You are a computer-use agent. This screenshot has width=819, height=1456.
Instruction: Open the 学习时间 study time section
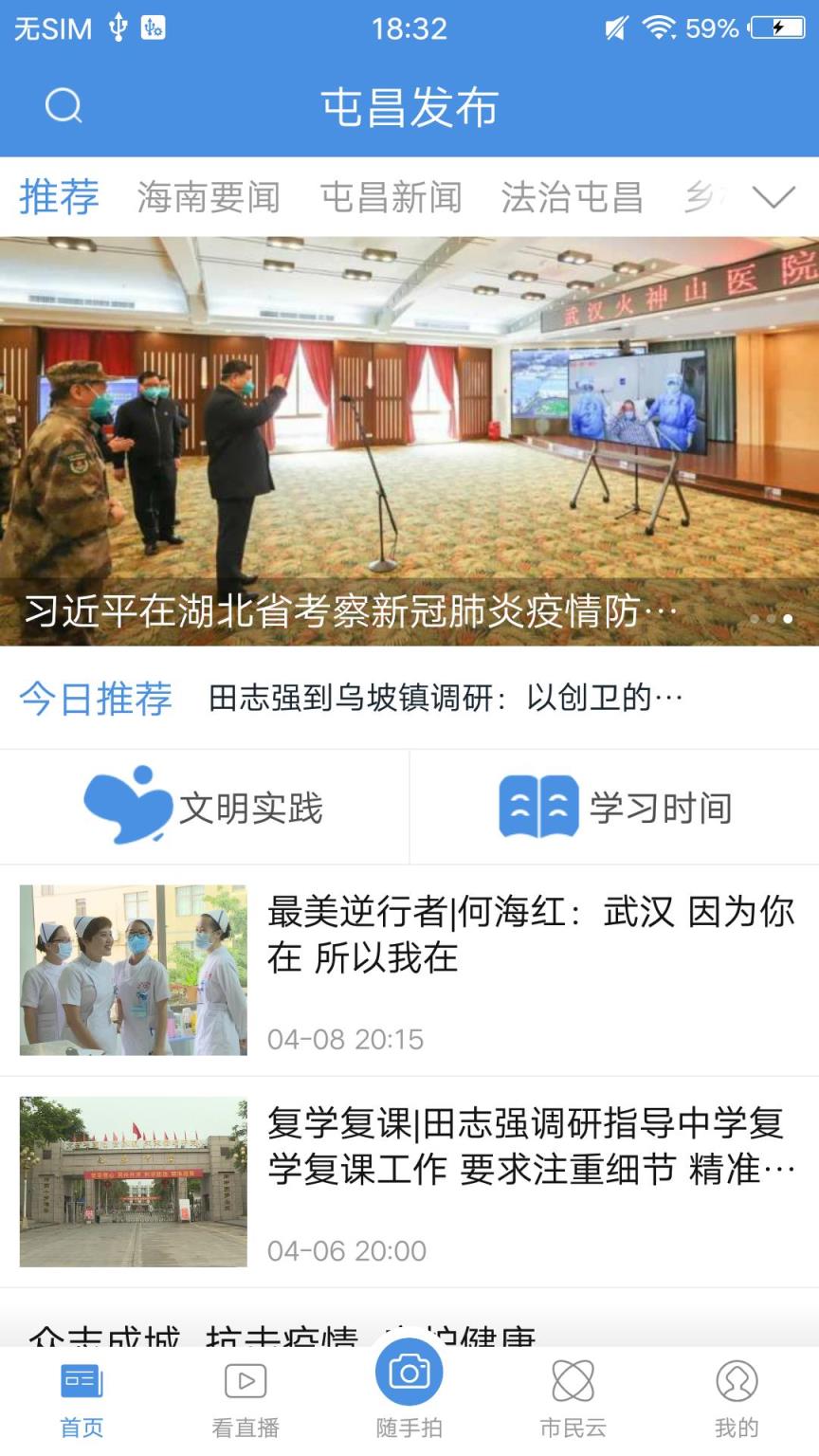tap(614, 807)
